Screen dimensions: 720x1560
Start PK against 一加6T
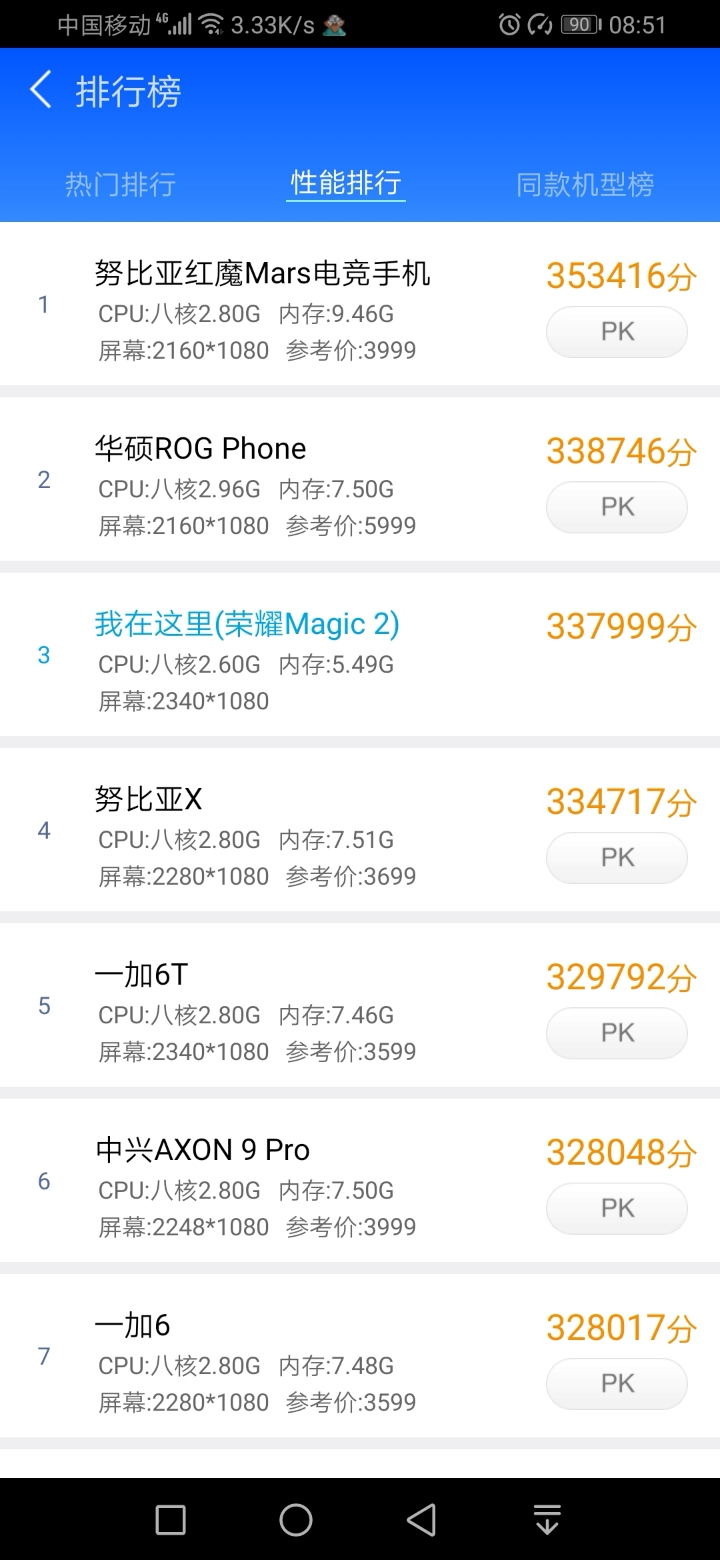[617, 1033]
